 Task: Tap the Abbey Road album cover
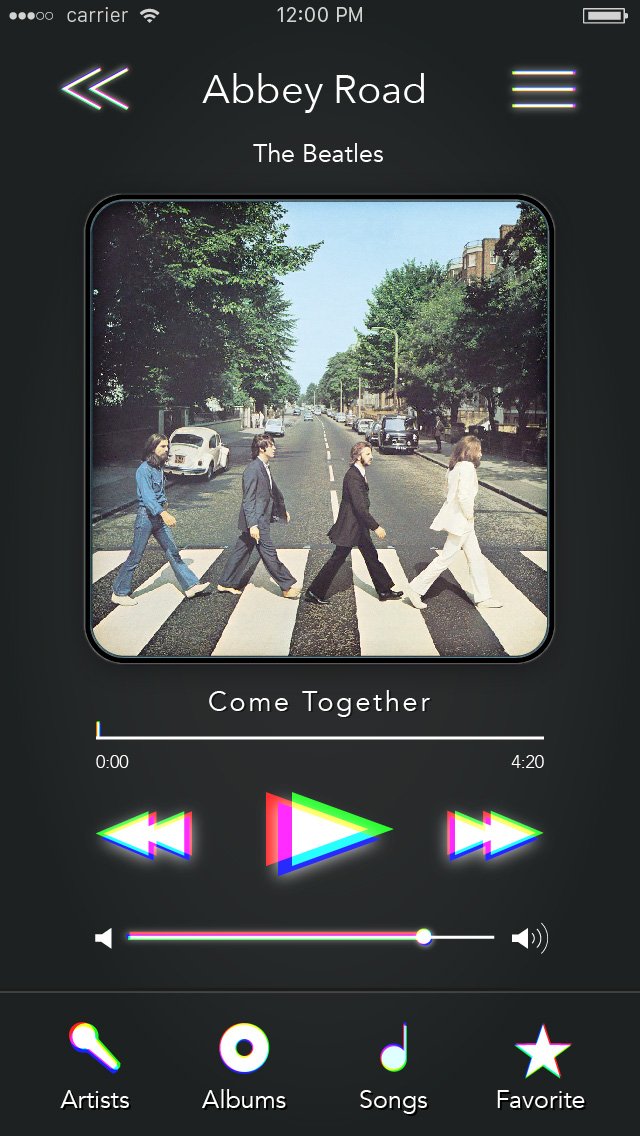coord(320,428)
